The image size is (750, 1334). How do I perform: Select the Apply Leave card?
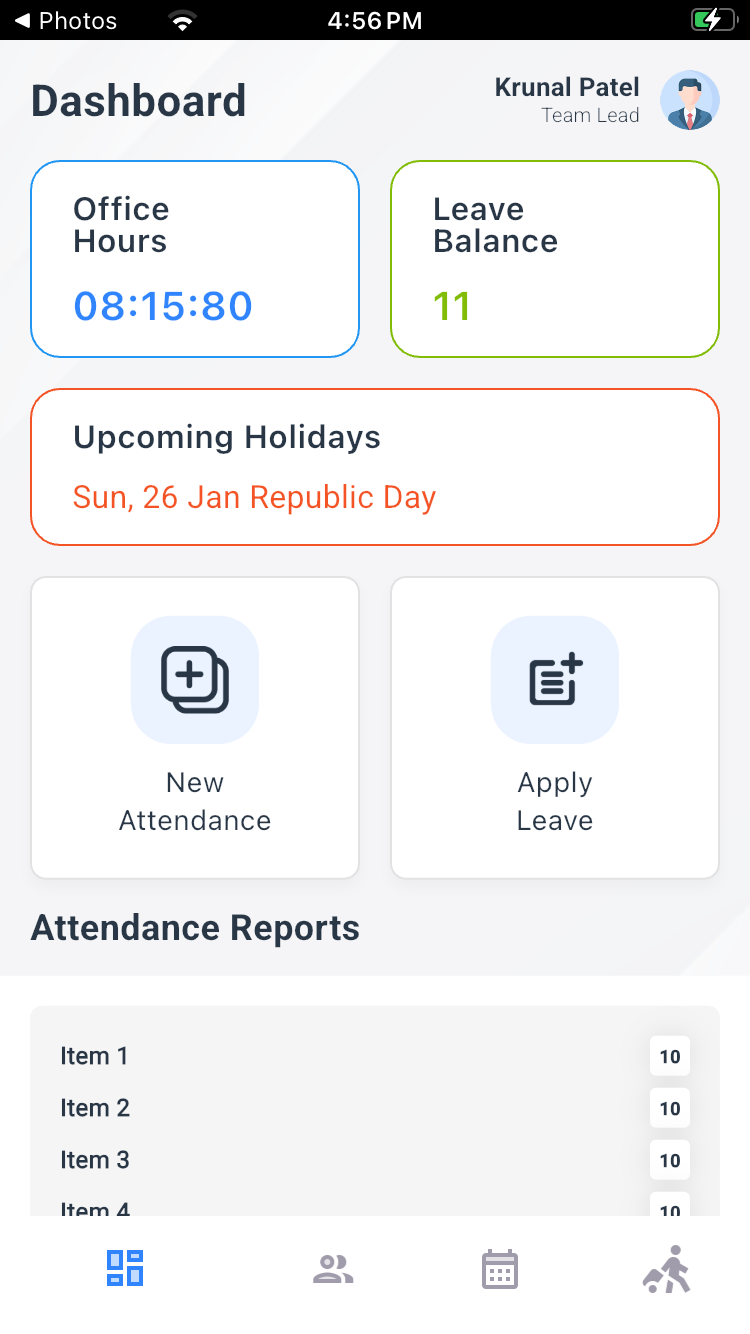coord(555,728)
